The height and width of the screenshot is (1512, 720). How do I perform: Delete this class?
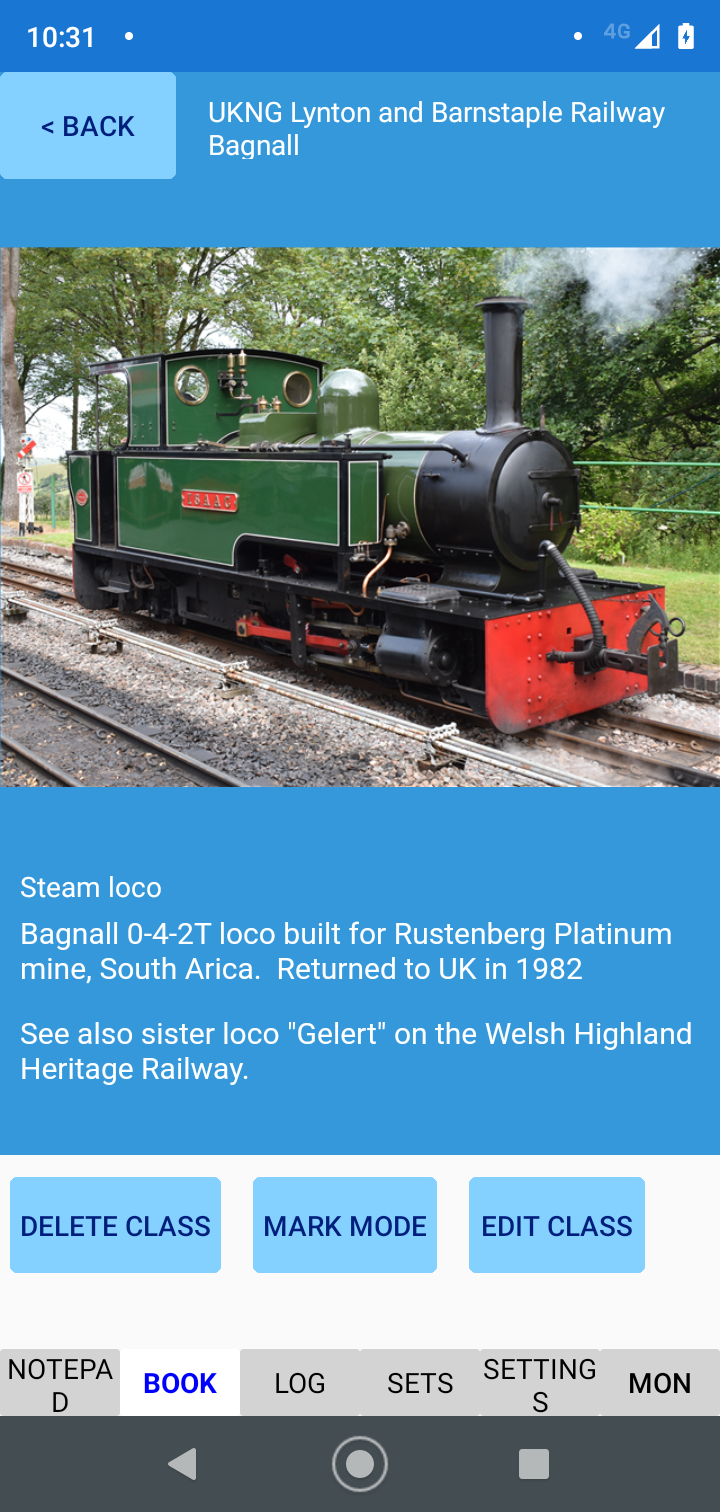[x=115, y=1226]
